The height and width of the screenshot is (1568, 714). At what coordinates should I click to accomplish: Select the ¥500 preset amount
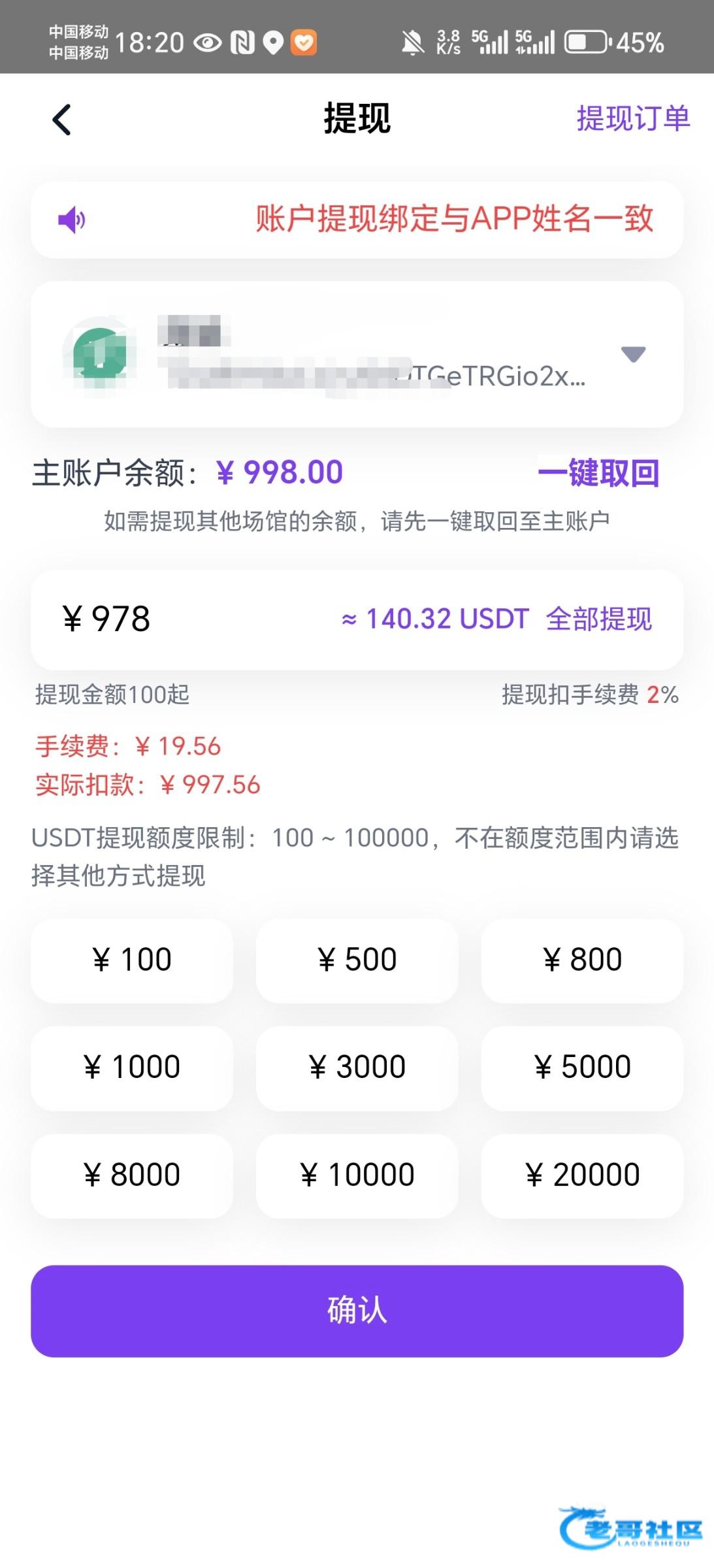tap(357, 960)
